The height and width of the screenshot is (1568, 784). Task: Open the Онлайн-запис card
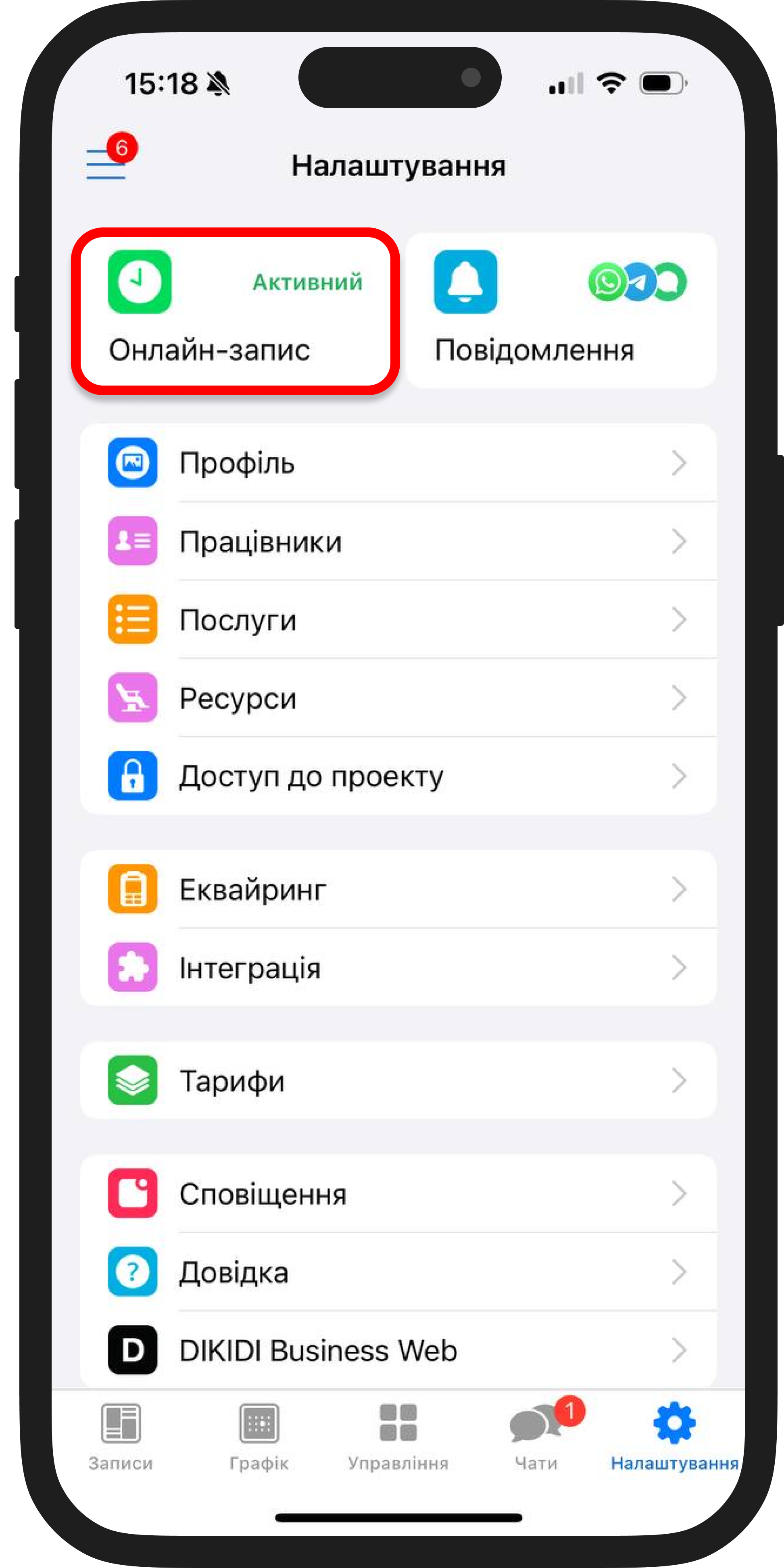pyautogui.click(x=236, y=311)
